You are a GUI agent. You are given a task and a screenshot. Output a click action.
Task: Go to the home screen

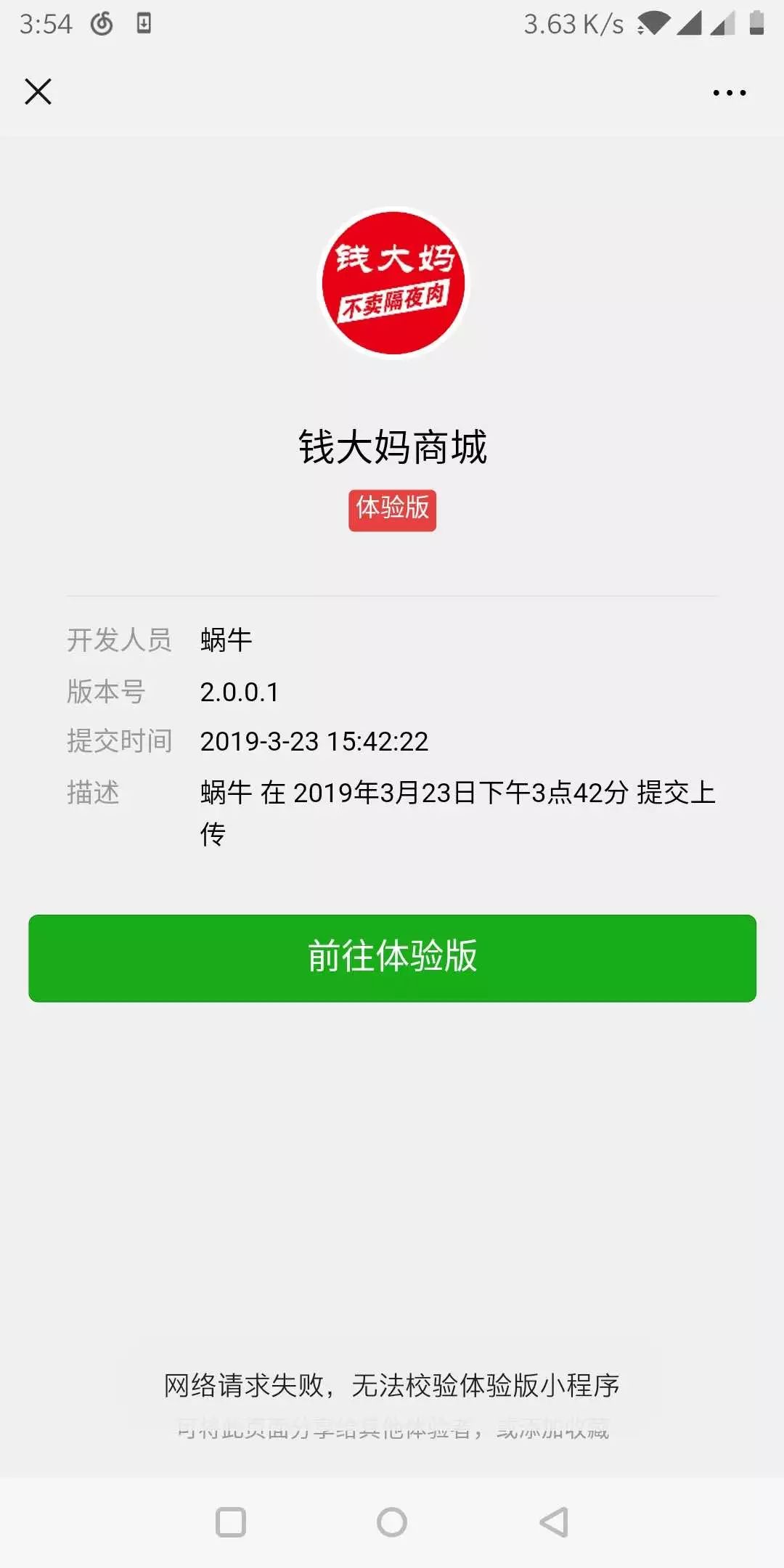tap(392, 1522)
